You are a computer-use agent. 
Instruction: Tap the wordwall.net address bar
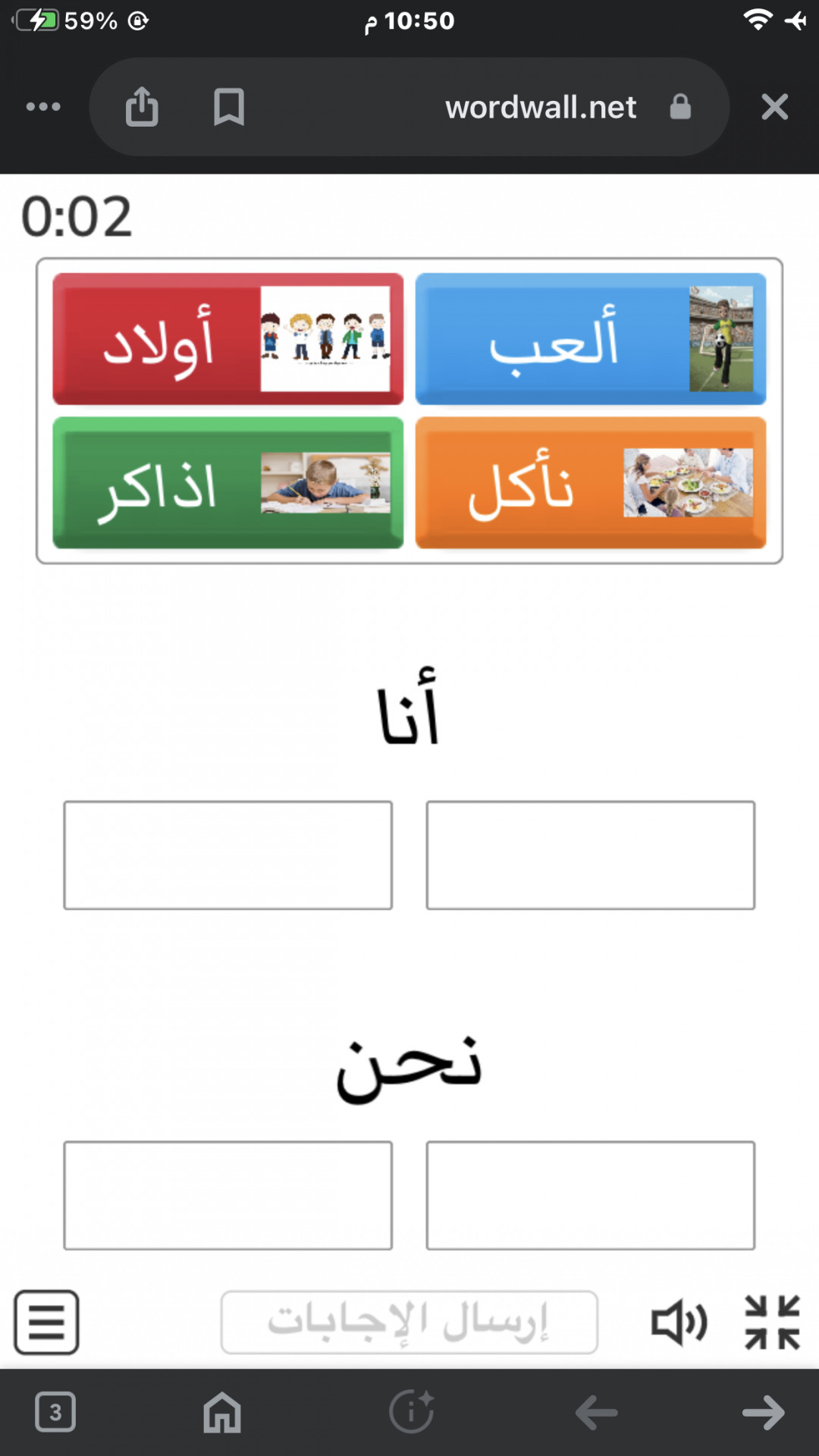tap(540, 107)
